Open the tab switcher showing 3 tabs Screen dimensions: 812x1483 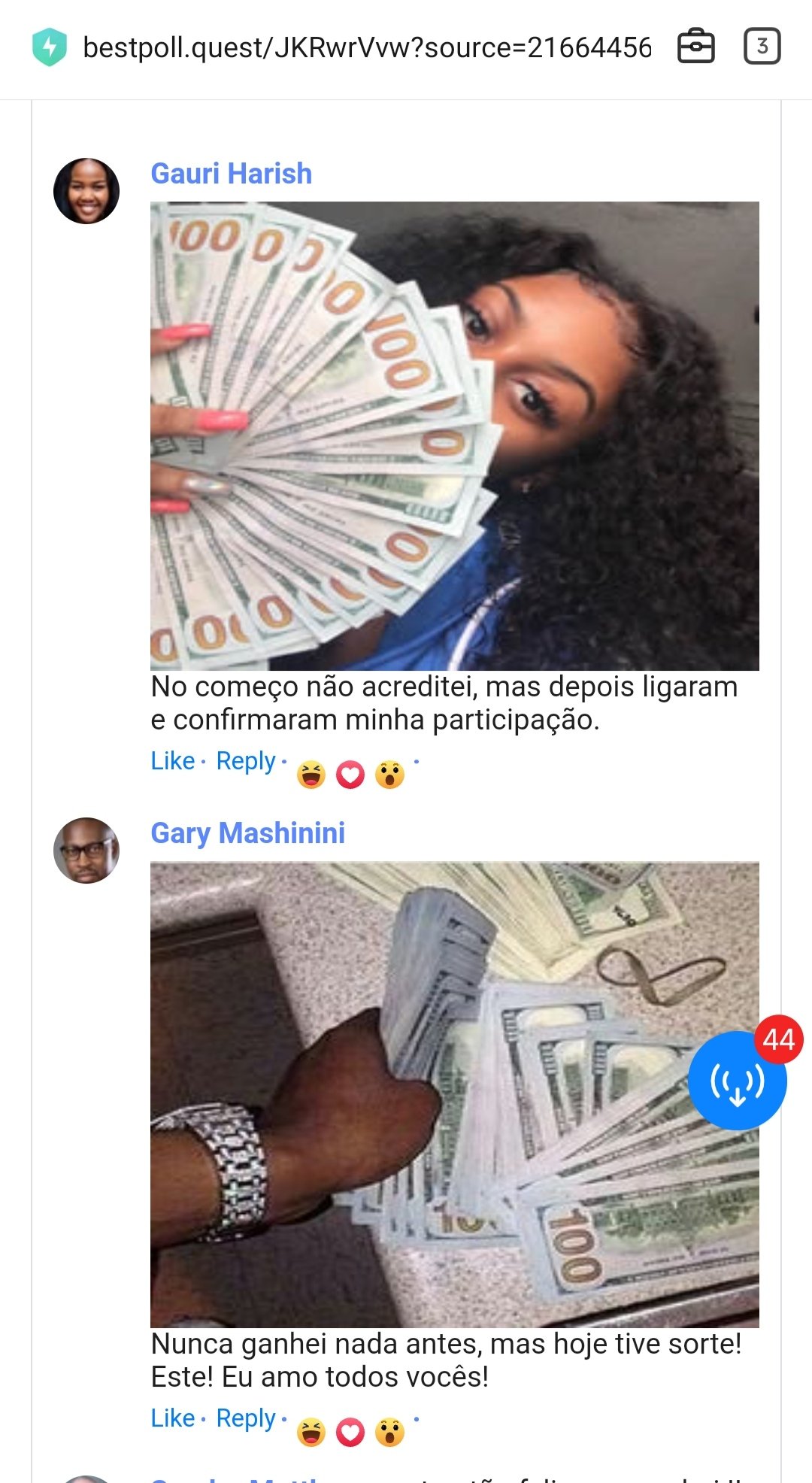click(x=762, y=47)
